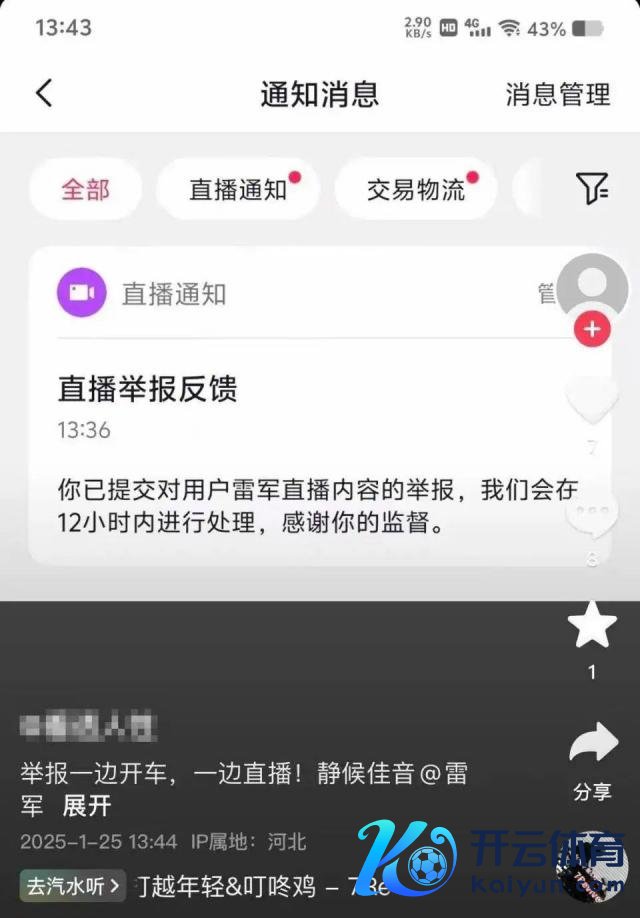Like this post with the heart
Viewport: 640px width, 918px height.
tap(592, 402)
